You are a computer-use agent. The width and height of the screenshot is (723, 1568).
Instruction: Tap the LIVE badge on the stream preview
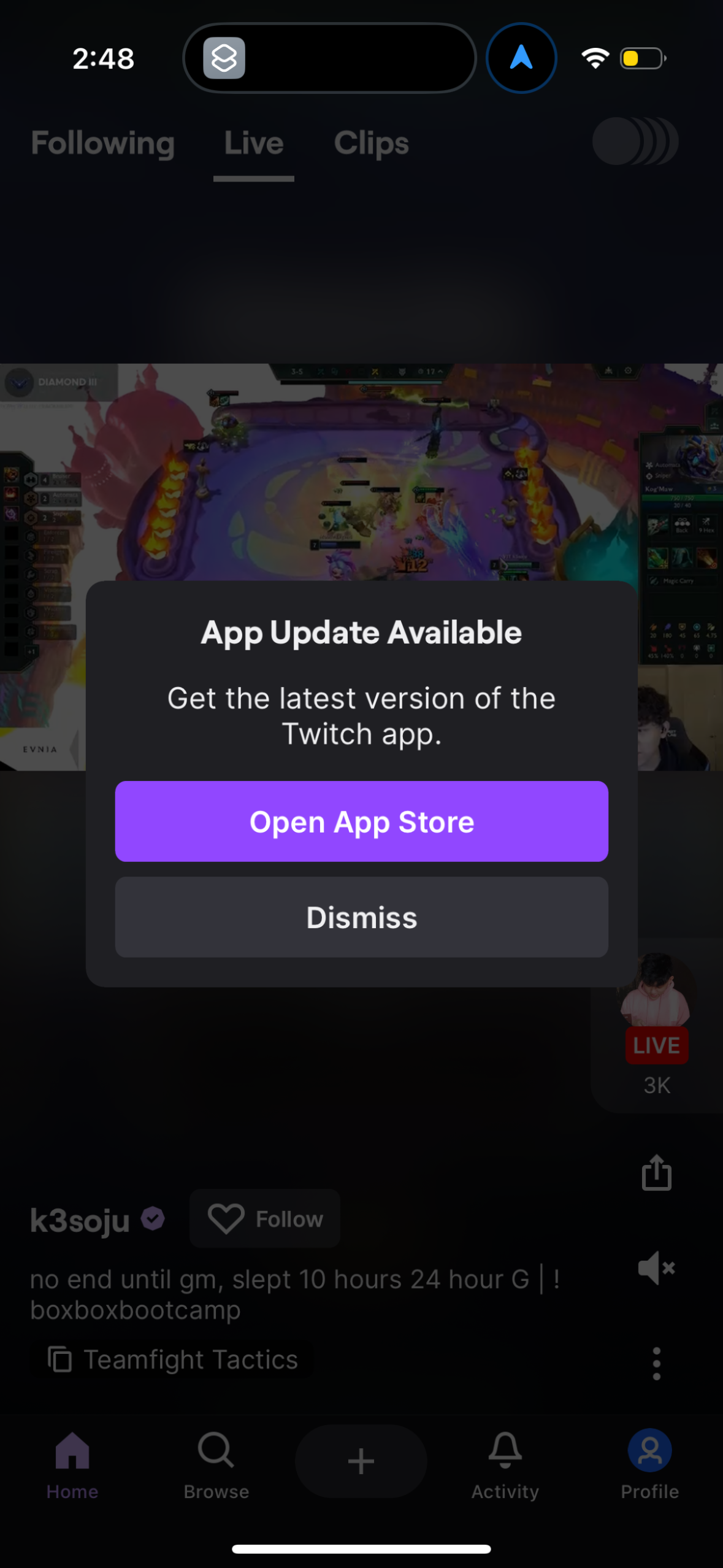[656, 1045]
